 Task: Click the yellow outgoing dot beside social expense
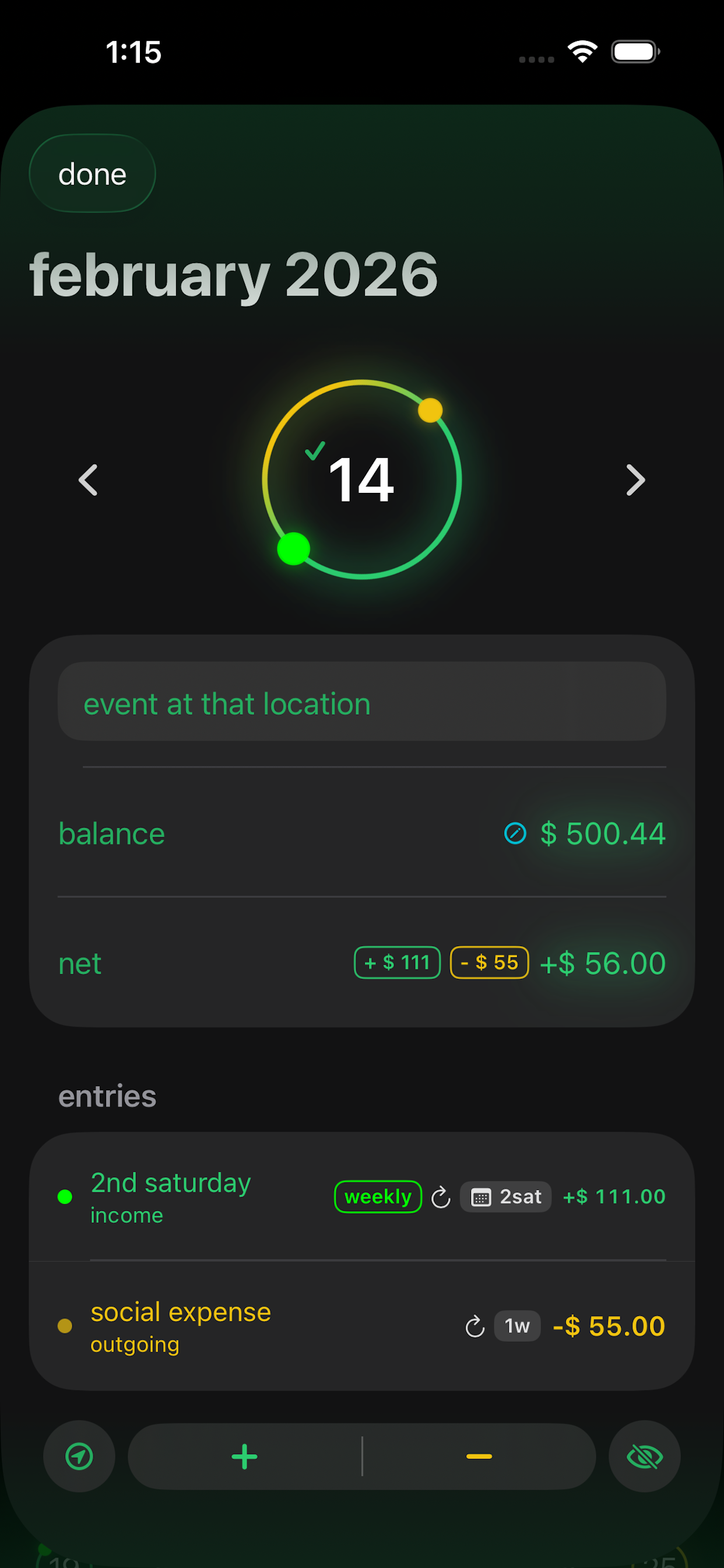click(65, 1326)
